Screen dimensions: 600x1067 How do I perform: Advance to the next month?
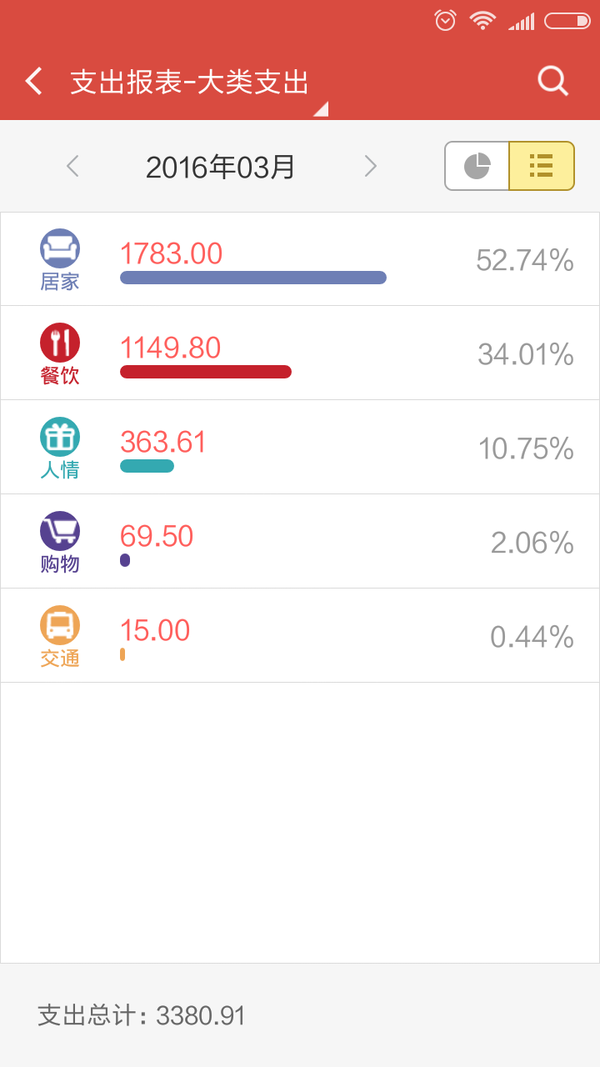[370, 166]
